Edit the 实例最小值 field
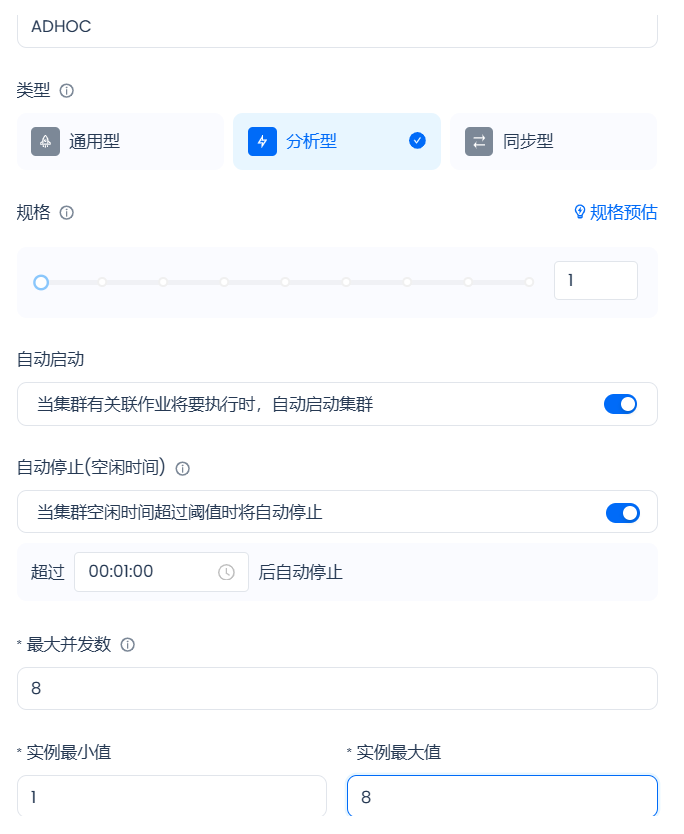 171,797
